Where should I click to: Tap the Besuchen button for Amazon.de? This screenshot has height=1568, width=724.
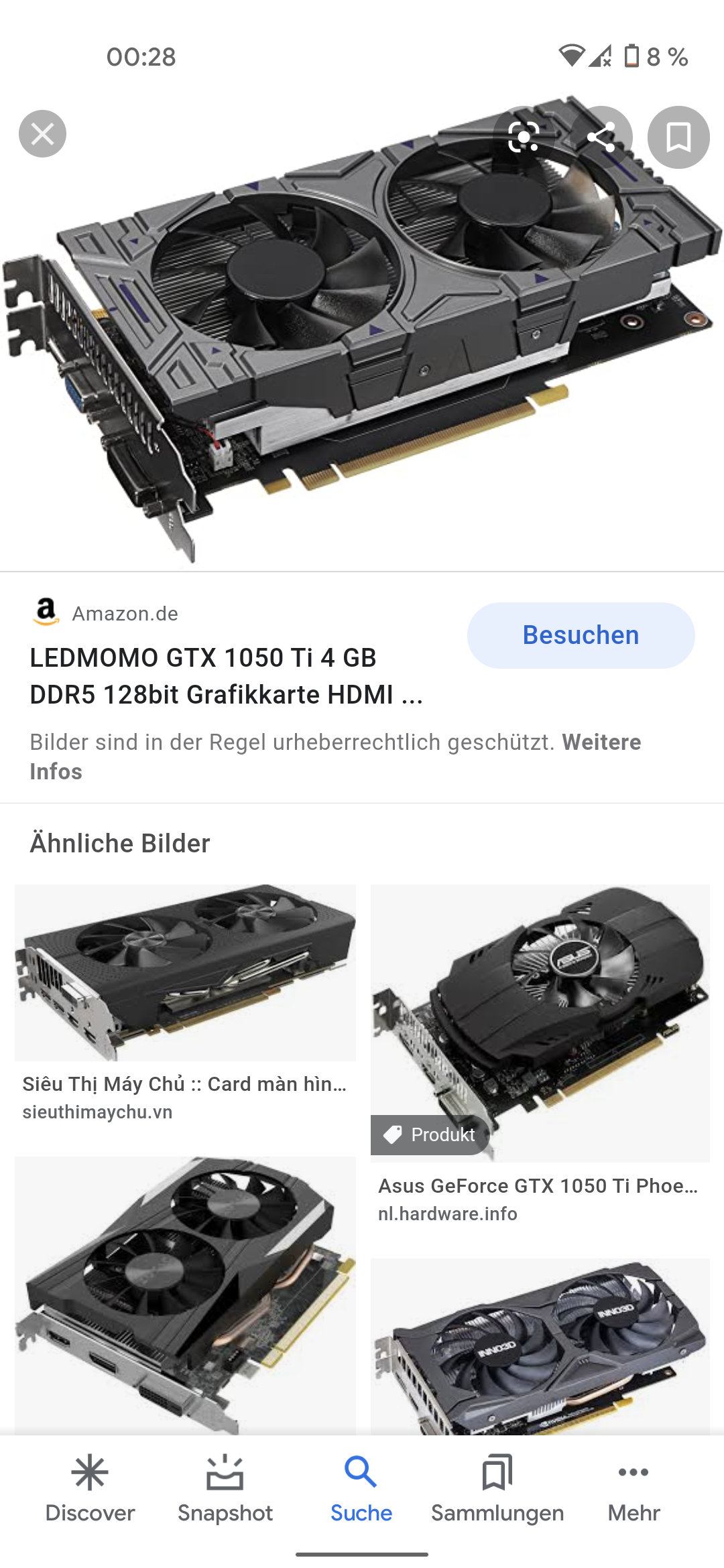(581, 635)
